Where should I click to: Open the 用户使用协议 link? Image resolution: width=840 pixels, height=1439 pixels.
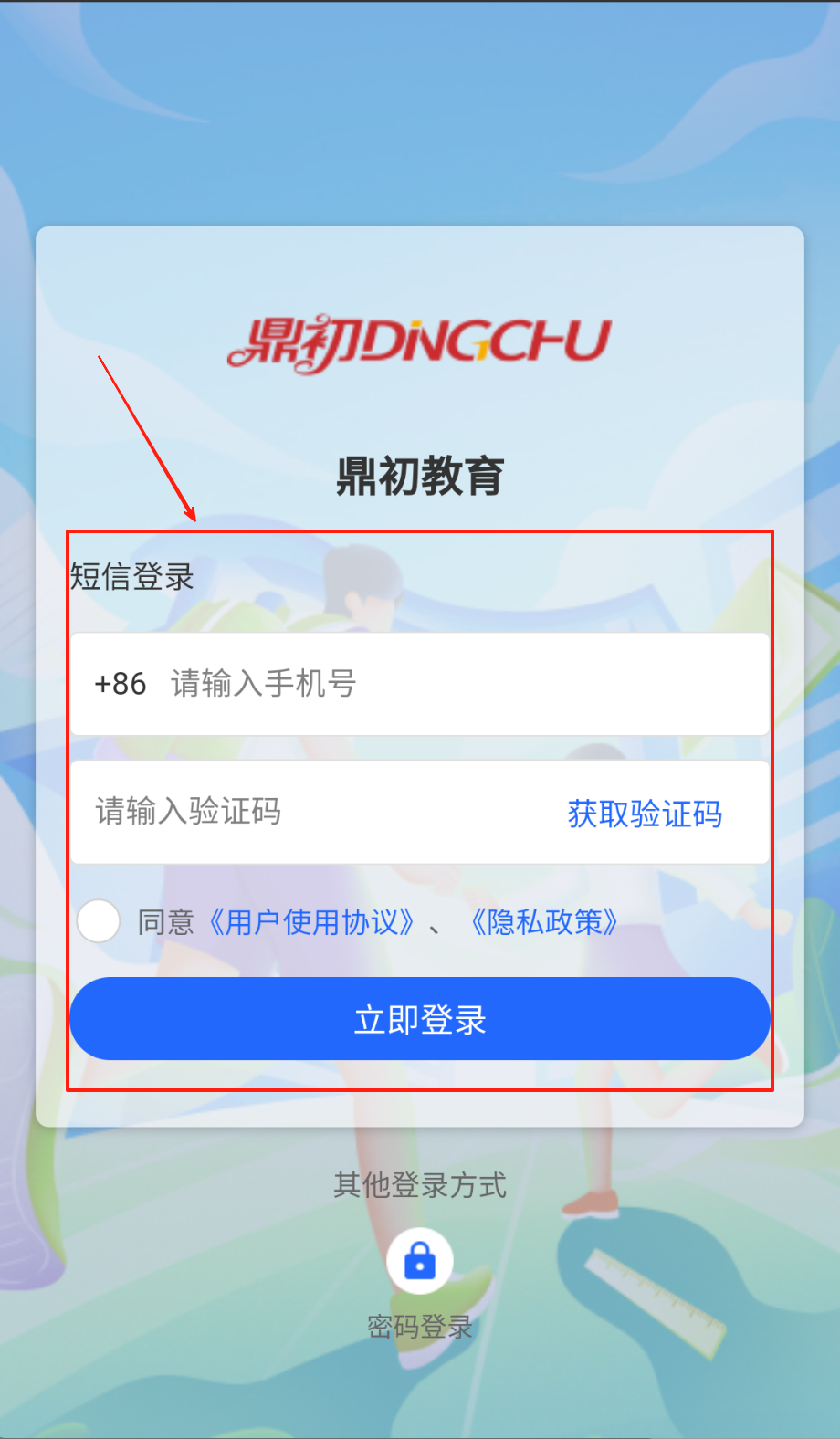[312, 922]
